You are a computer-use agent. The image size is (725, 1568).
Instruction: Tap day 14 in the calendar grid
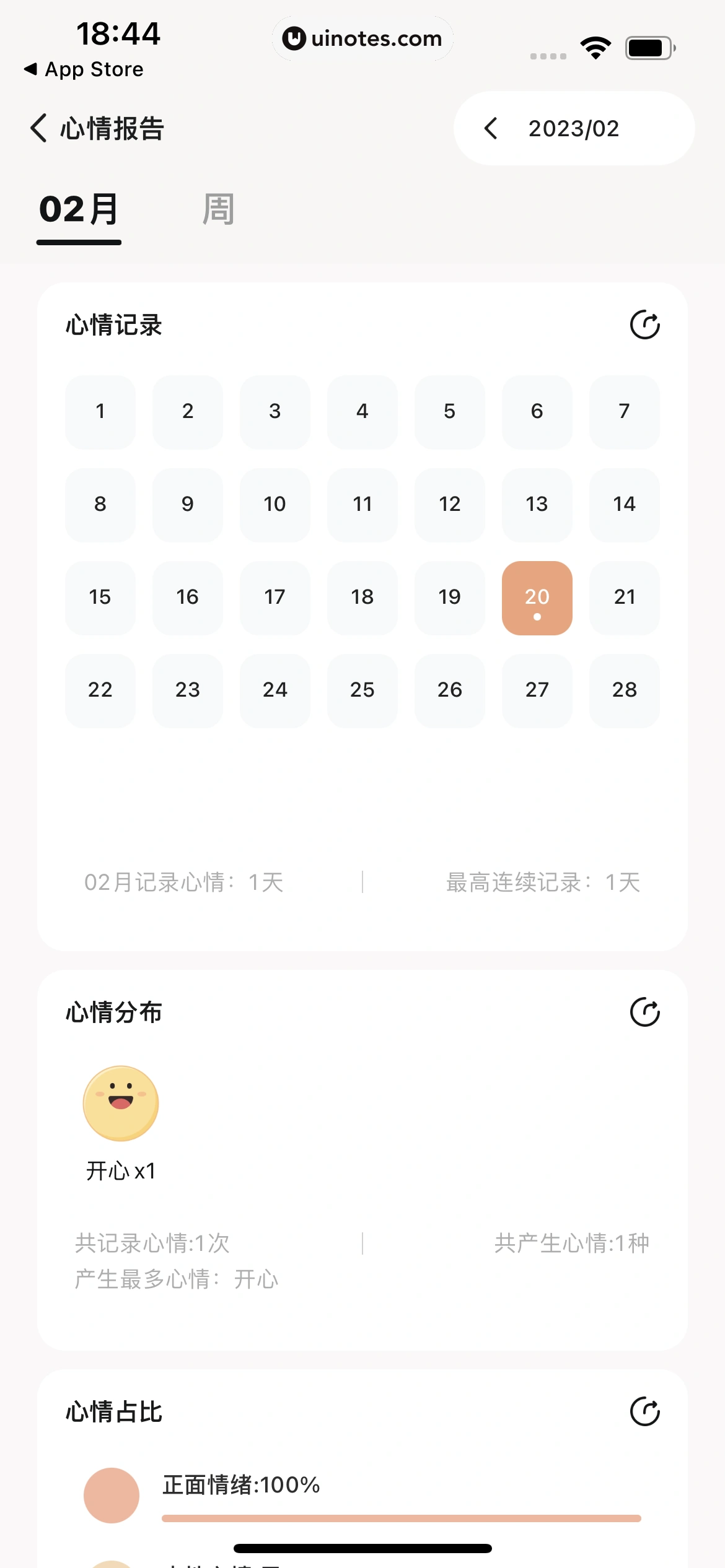point(624,505)
